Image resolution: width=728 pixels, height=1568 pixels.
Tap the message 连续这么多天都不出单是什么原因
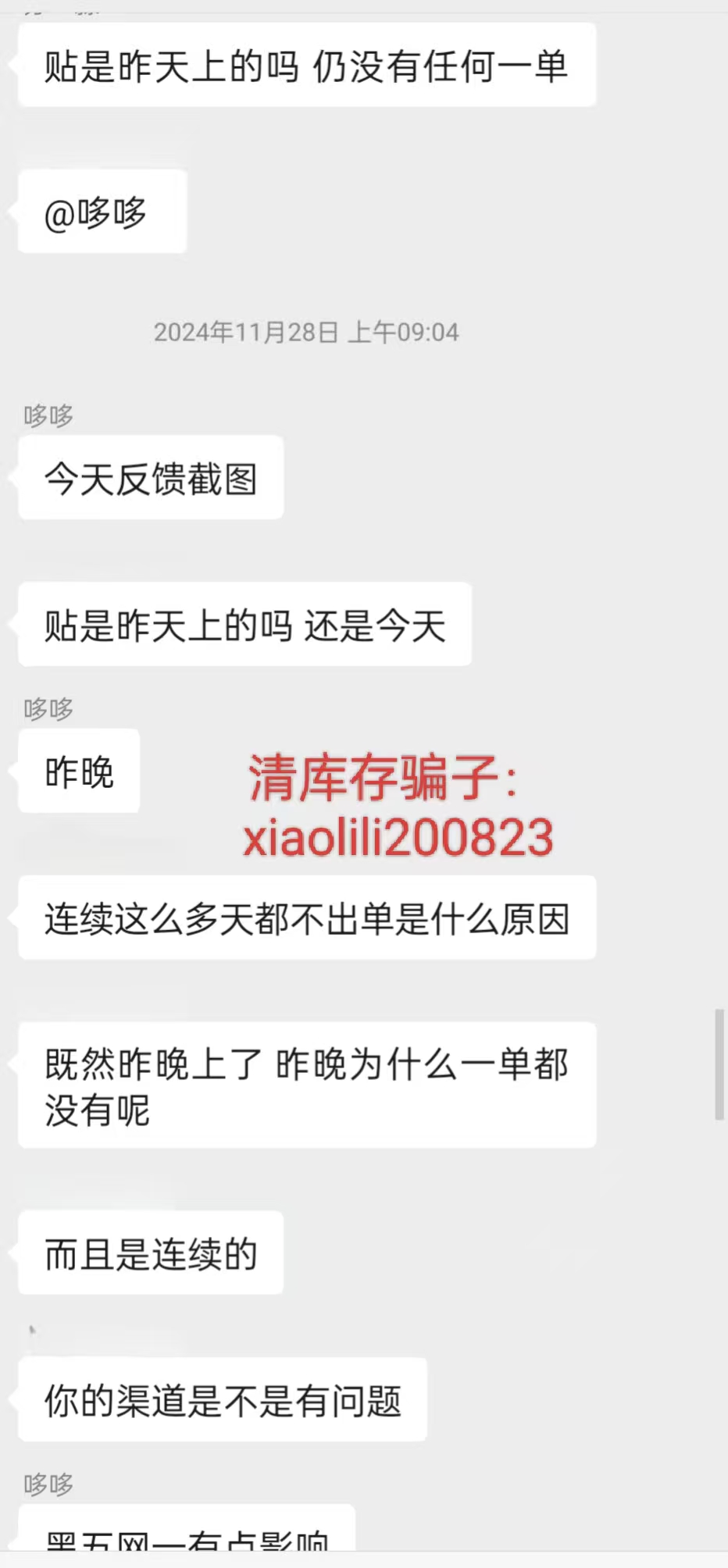tap(308, 918)
